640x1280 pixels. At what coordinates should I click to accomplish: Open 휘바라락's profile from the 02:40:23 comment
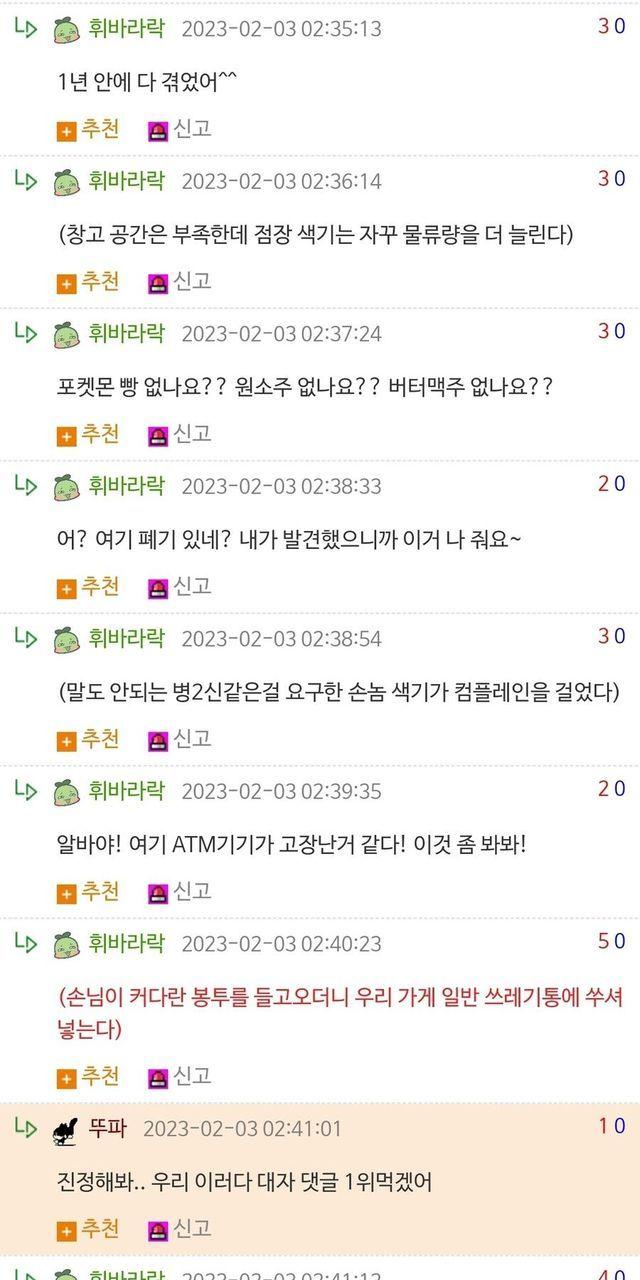[x=126, y=942]
